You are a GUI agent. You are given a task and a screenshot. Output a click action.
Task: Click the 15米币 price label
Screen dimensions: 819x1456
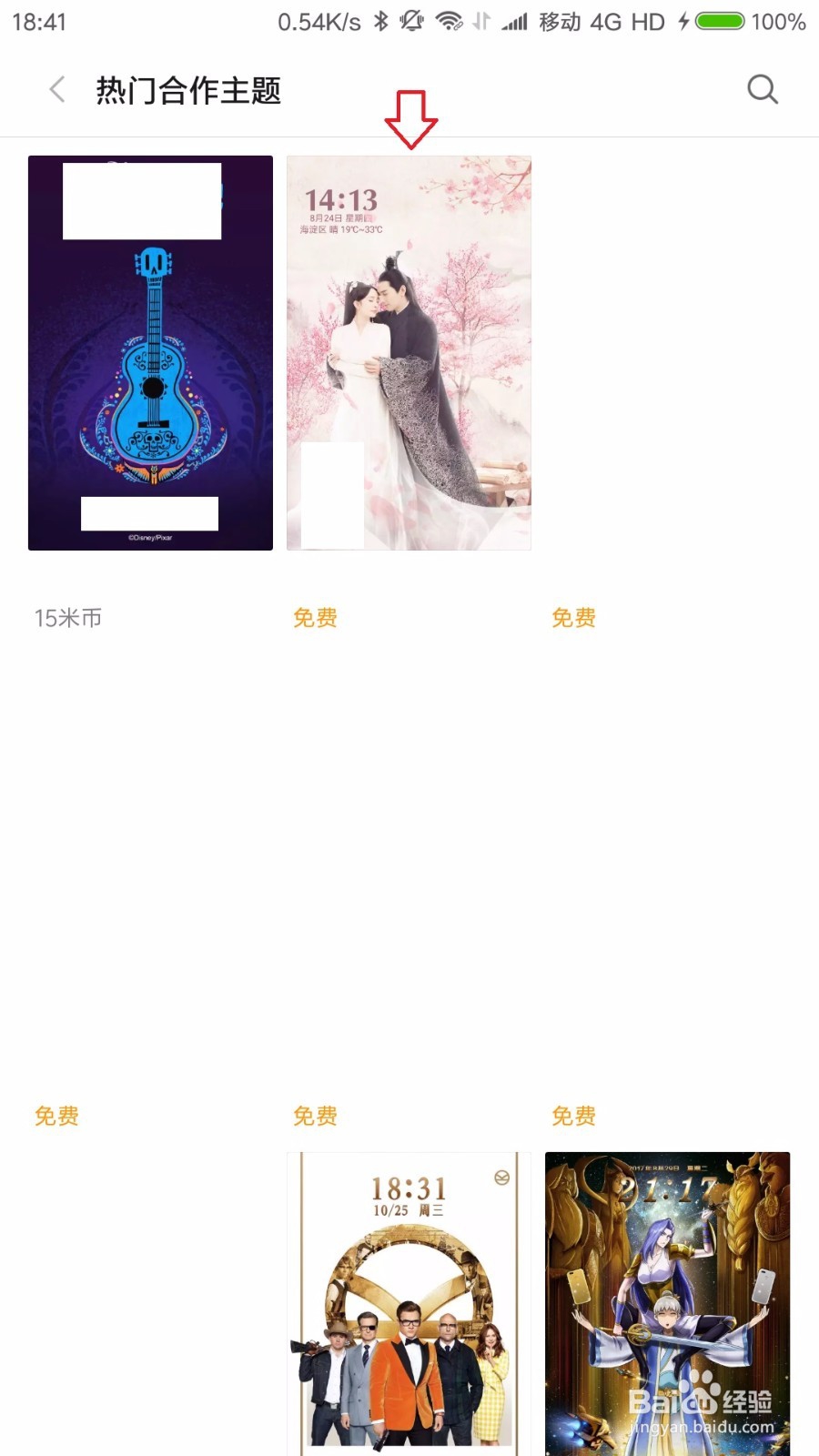click(x=67, y=618)
